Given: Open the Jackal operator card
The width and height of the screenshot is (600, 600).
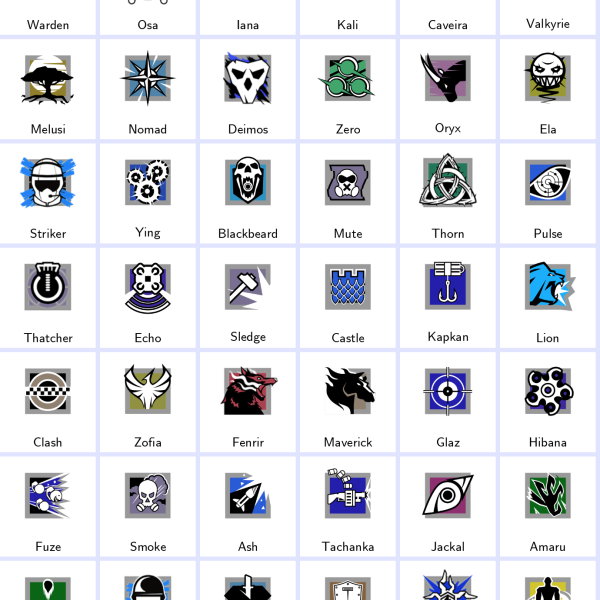Looking at the screenshot, I should [448, 506].
